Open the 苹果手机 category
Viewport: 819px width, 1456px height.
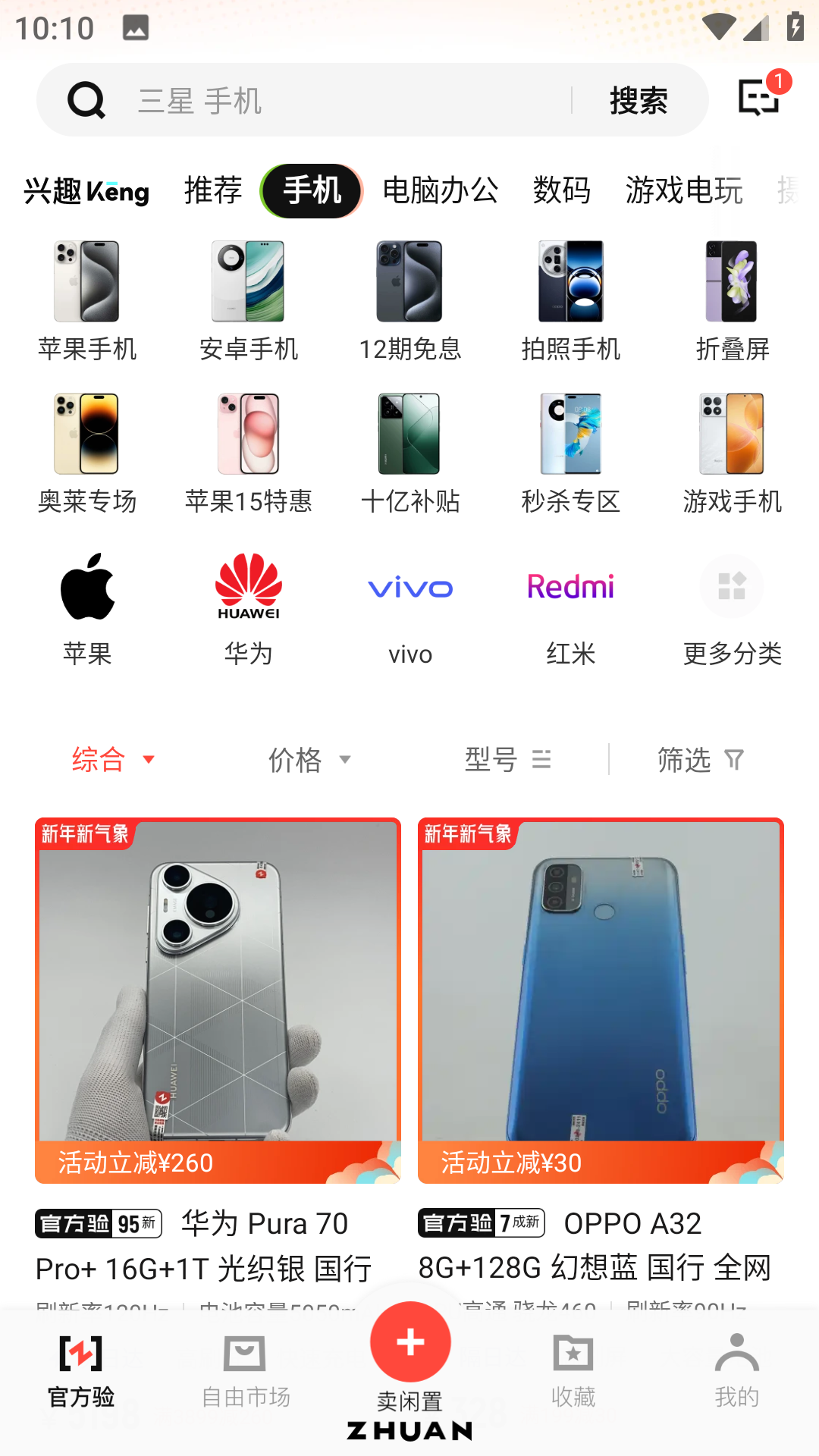click(x=87, y=301)
